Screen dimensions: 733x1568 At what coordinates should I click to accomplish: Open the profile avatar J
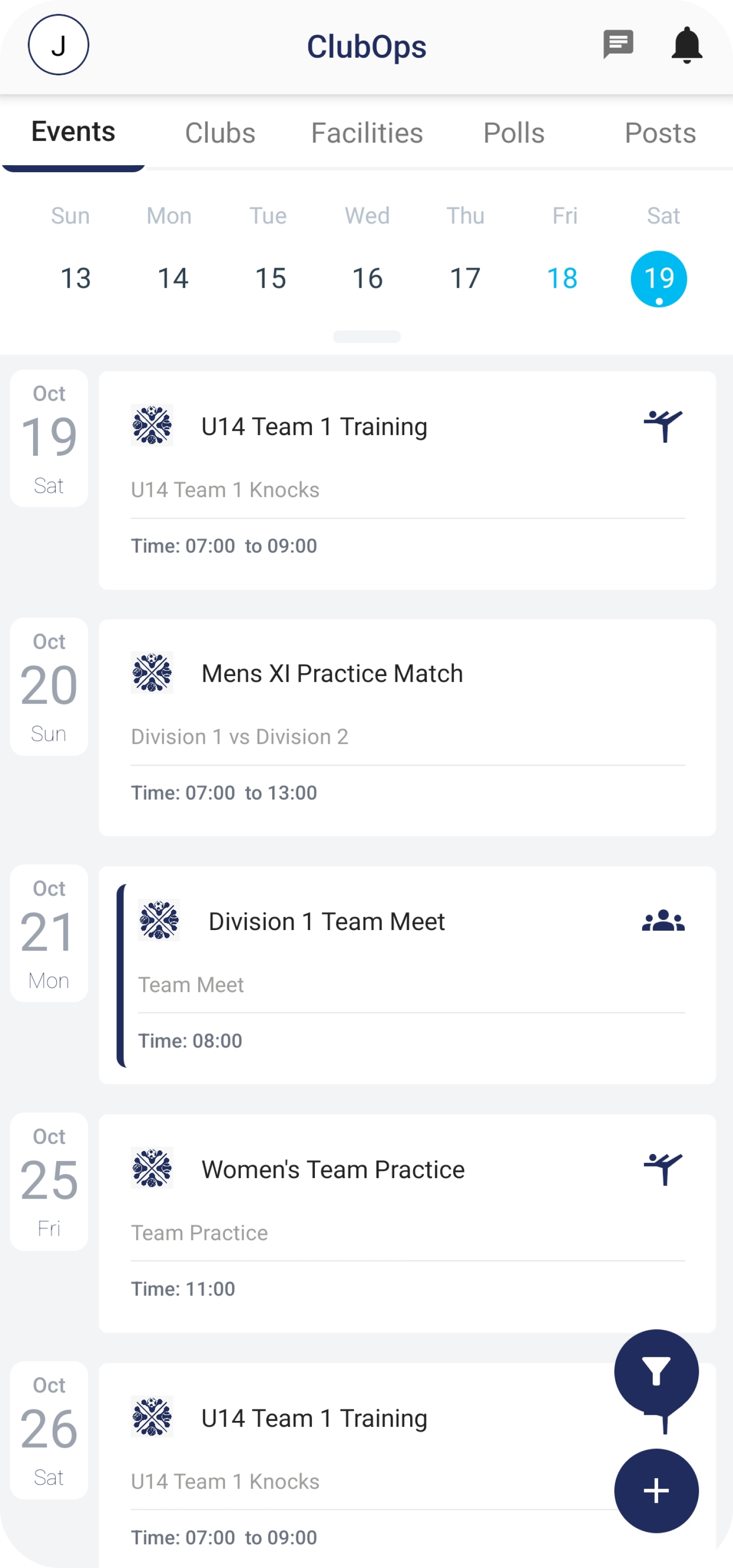coord(58,45)
